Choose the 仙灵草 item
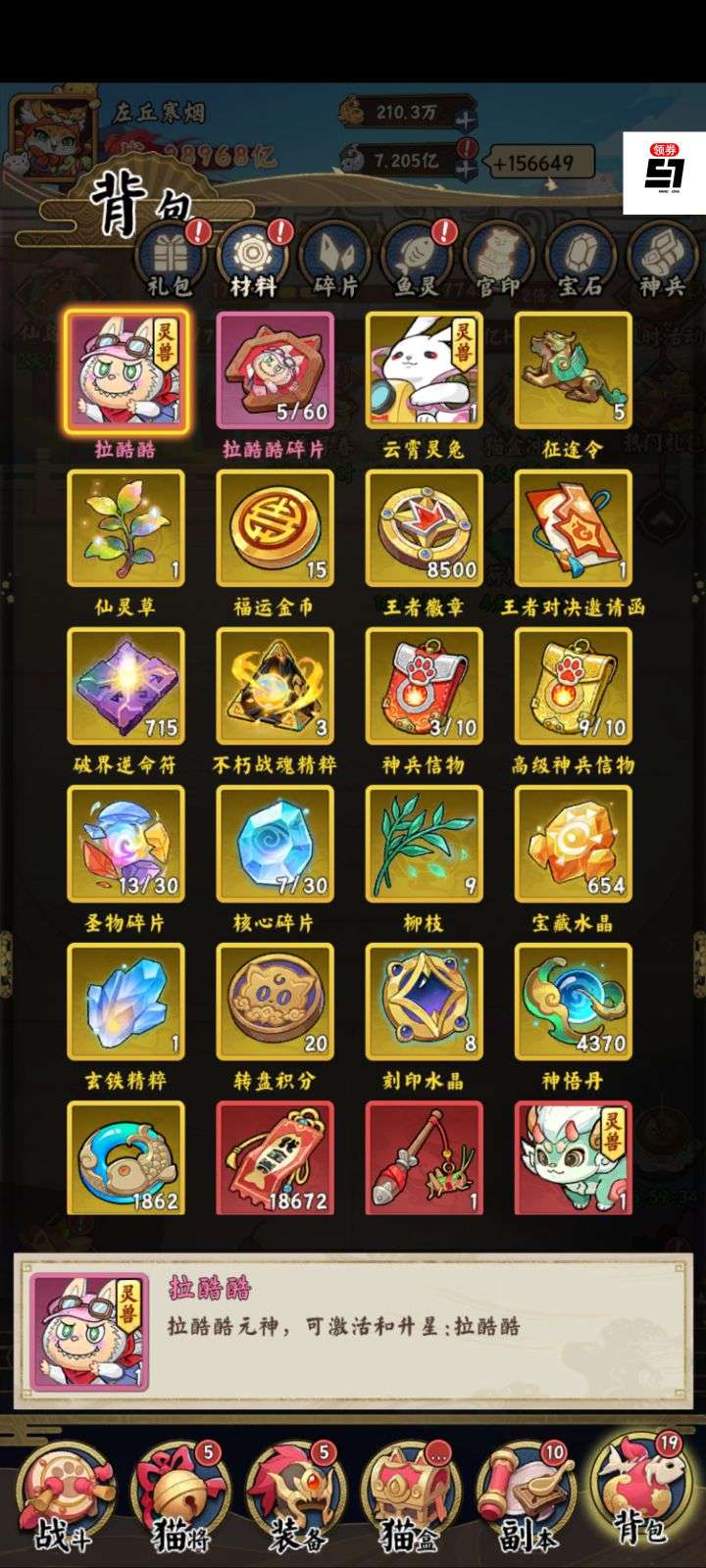The width and height of the screenshot is (706, 1568). pyautogui.click(x=126, y=528)
